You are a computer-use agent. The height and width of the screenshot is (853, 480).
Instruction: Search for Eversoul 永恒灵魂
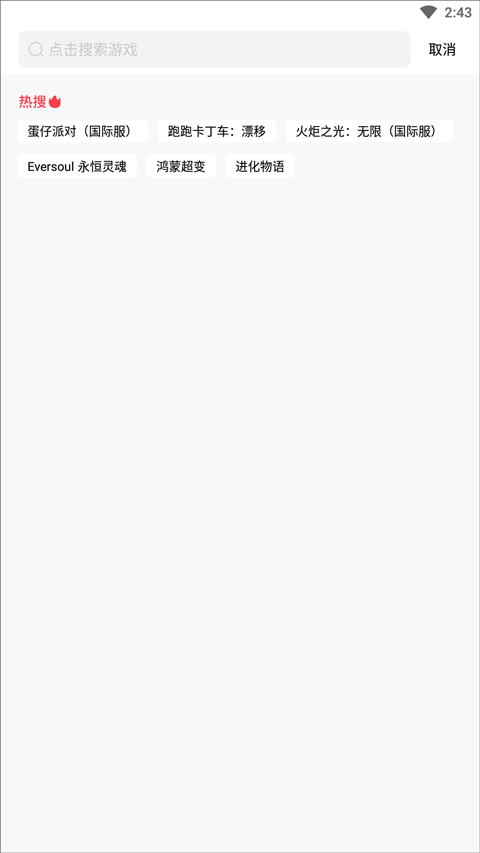77,166
